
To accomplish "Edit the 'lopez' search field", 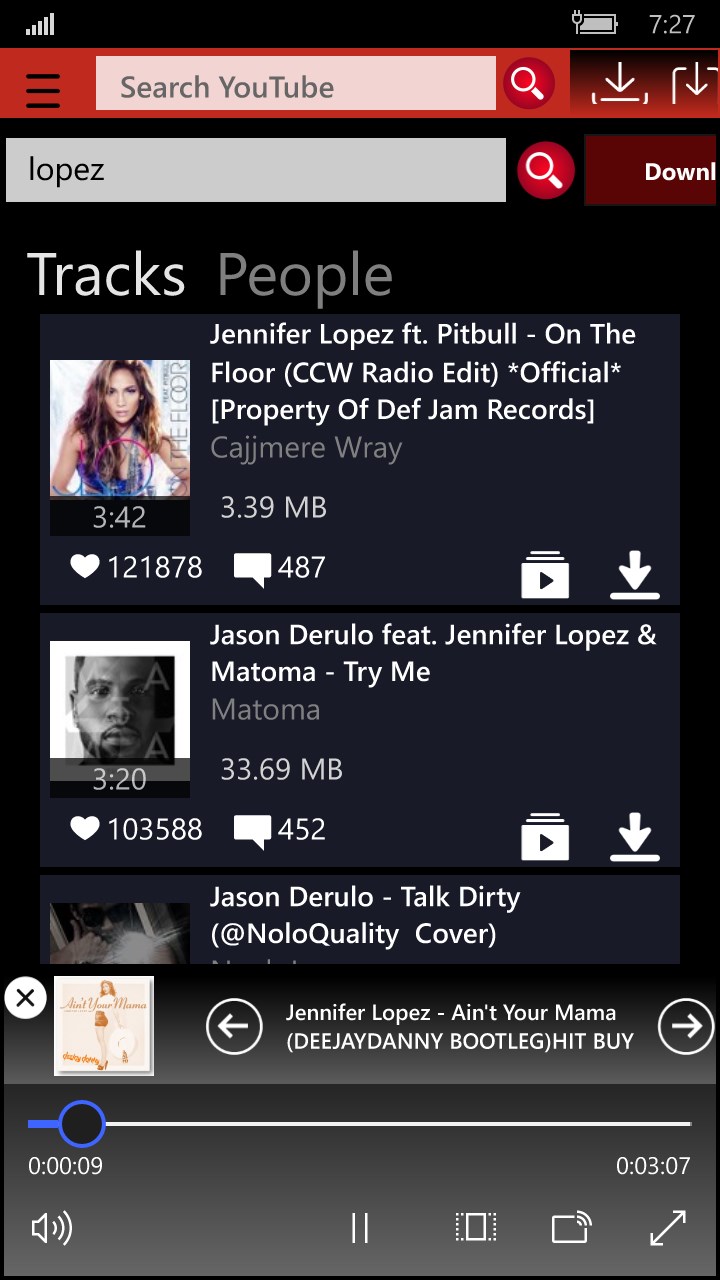I will (x=256, y=170).
